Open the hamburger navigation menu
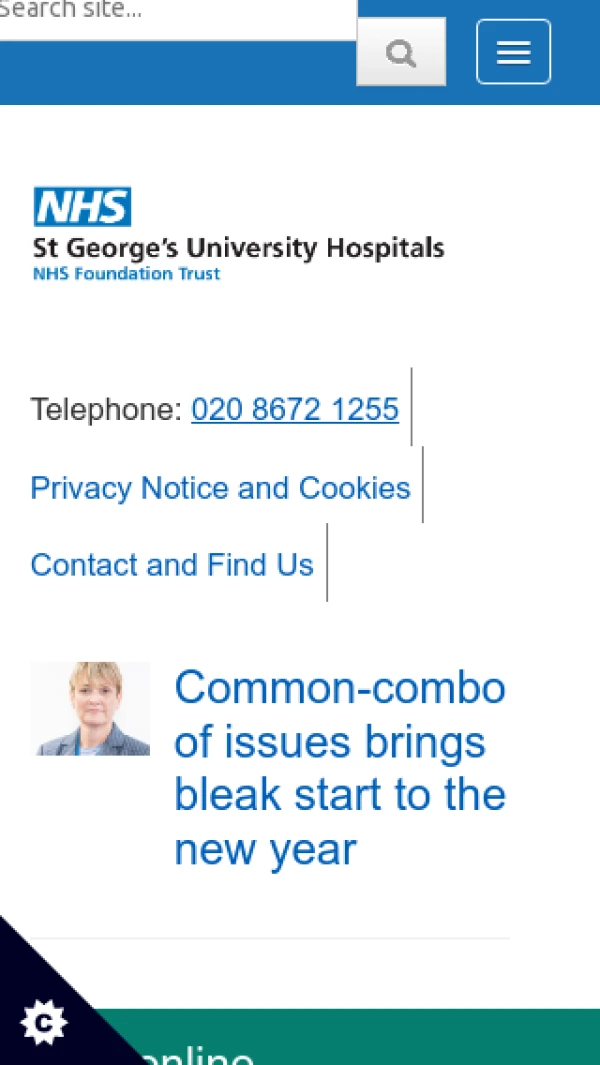The height and width of the screenshot is (1065, 600). coord(513,52)
